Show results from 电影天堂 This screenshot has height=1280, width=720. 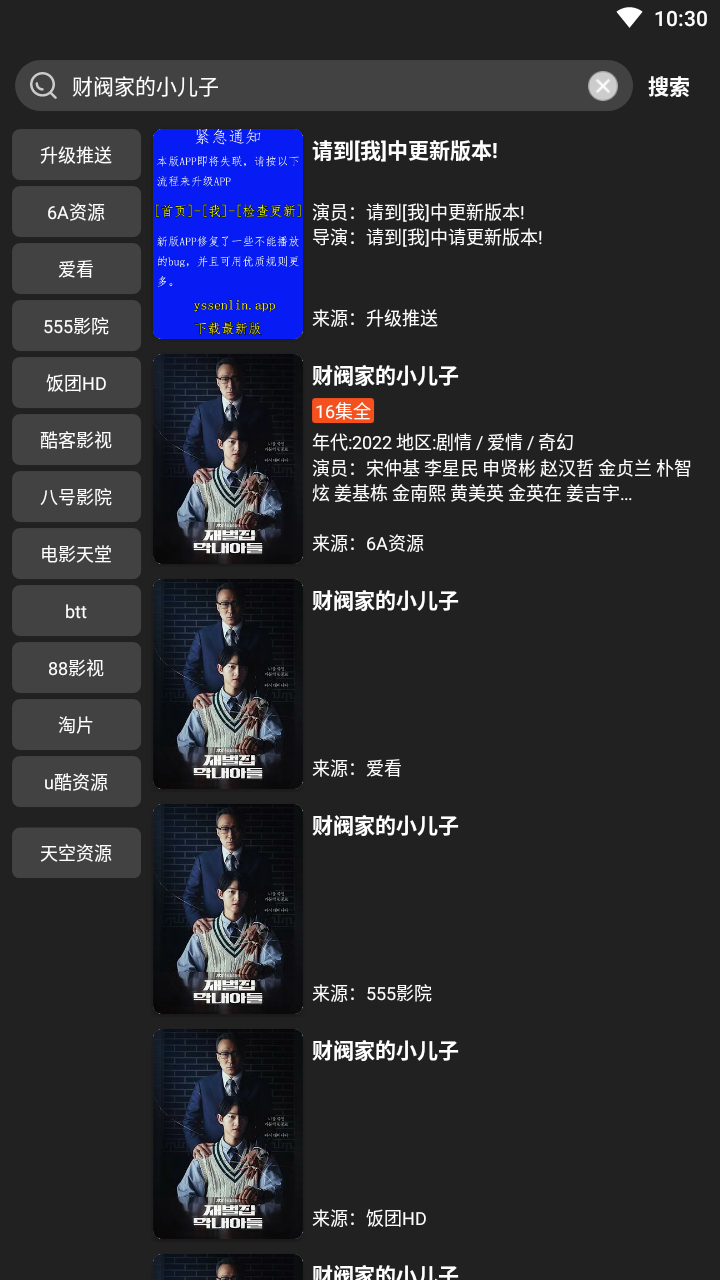76,554
